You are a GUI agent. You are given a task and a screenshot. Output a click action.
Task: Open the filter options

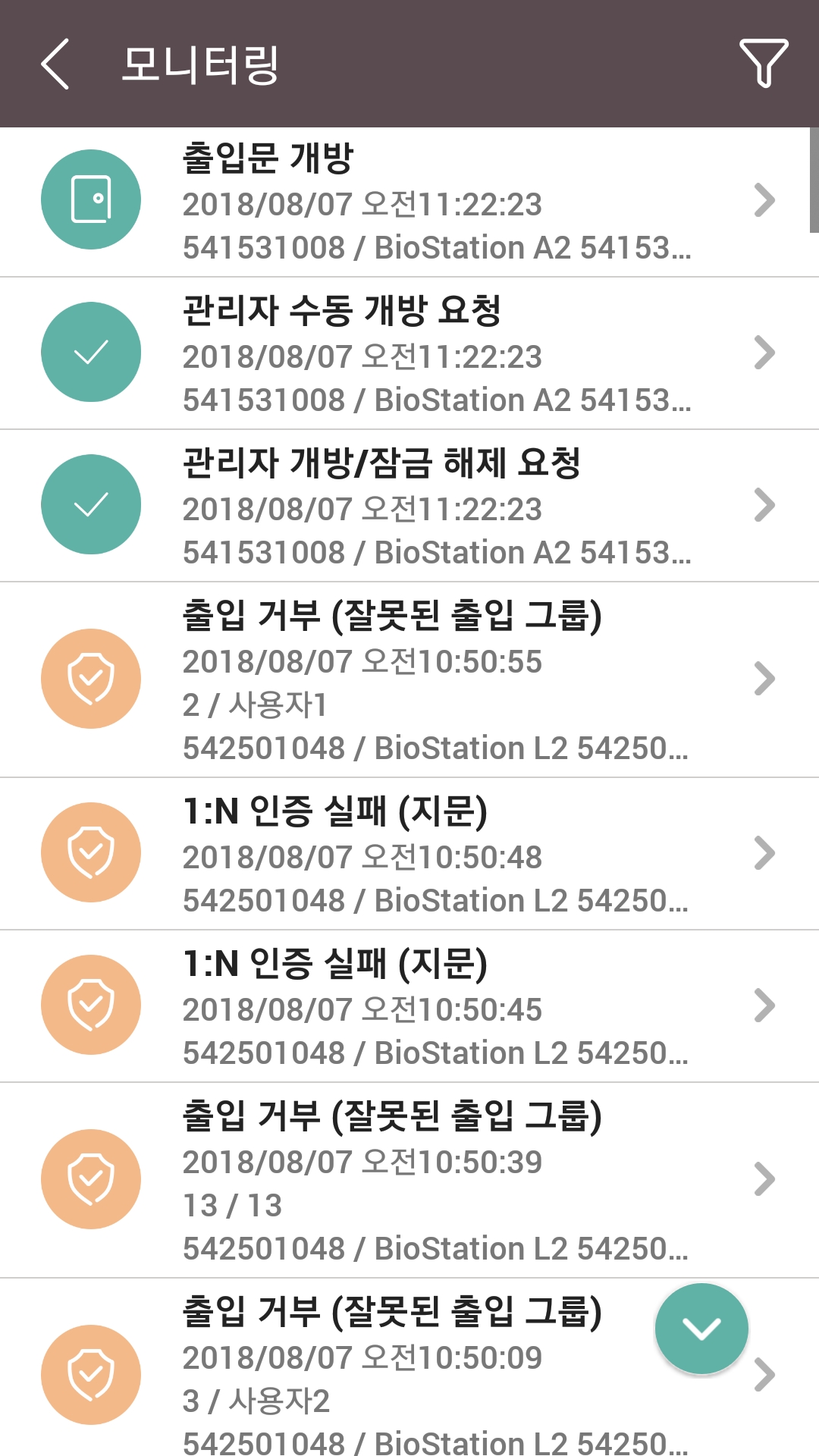click(x=763, y=64)
